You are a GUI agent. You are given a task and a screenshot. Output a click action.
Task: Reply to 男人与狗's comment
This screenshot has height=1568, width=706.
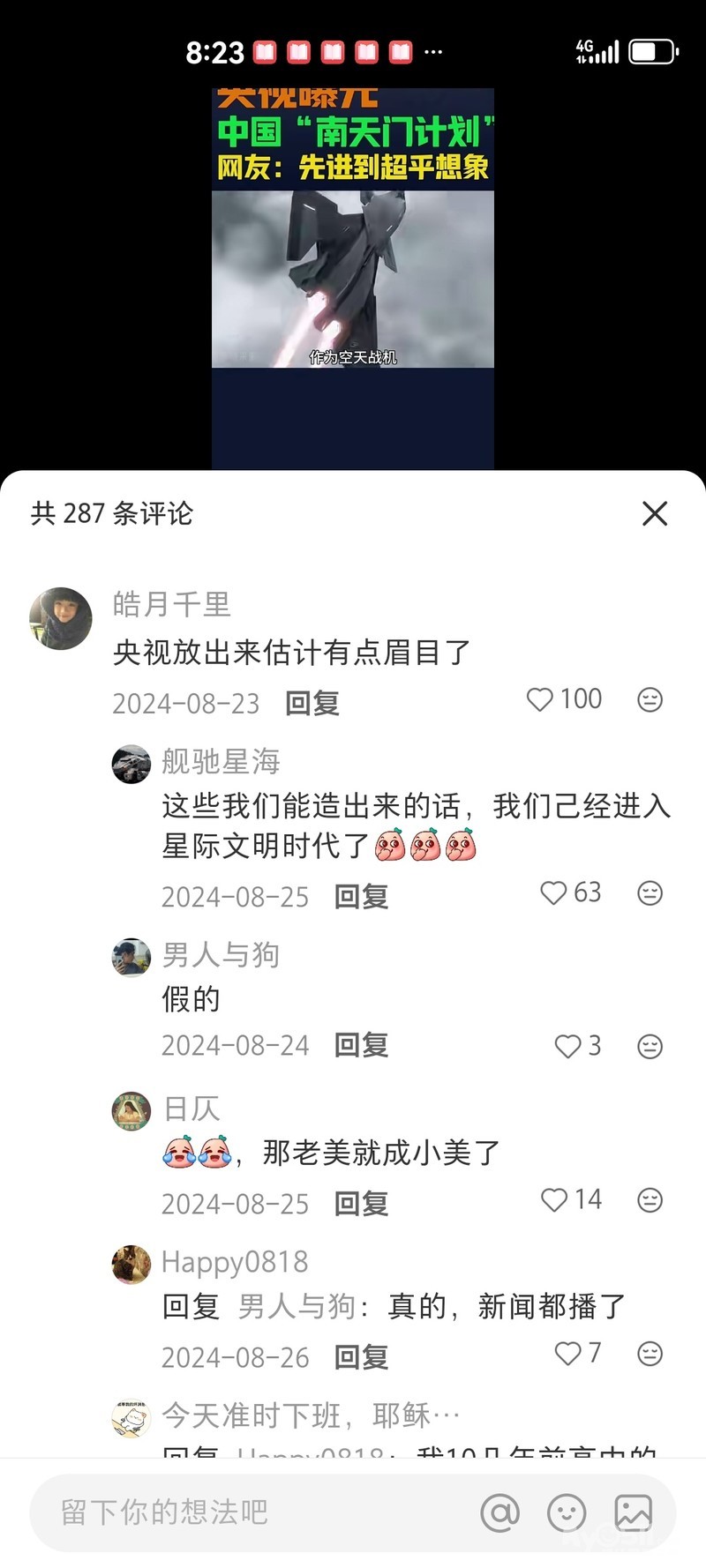(x=361, y=1045)
